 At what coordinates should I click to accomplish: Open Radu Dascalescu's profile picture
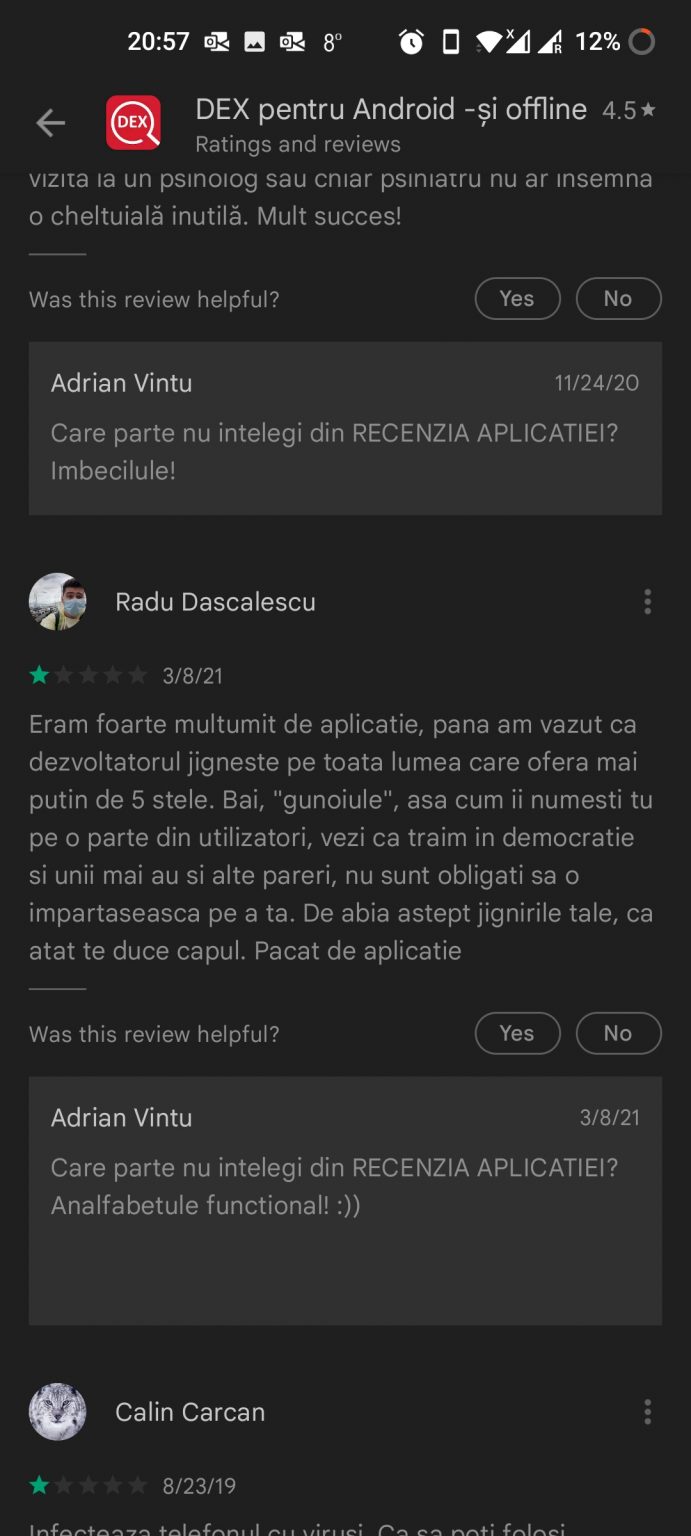pos(58,602)
